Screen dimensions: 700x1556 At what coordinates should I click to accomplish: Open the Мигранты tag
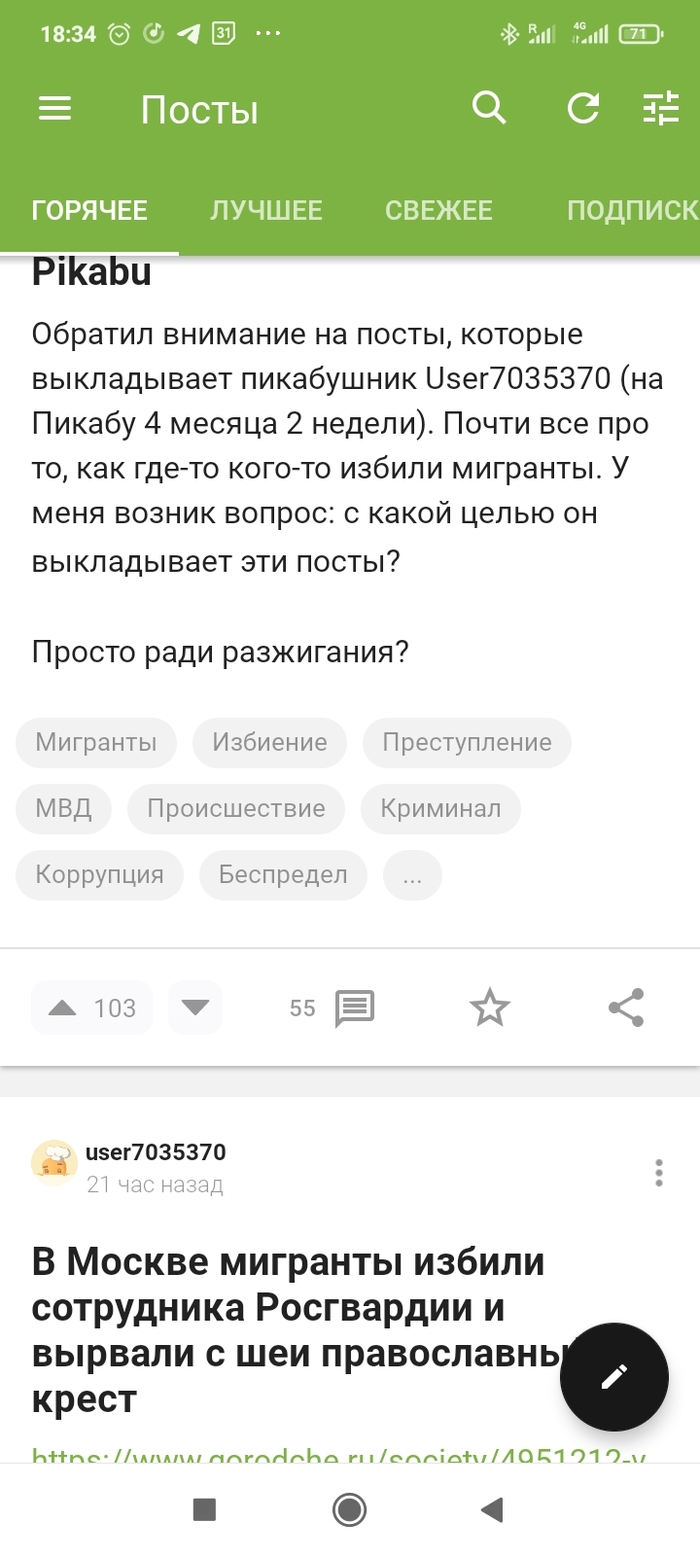pyautogui.click(x=96, y=743)
